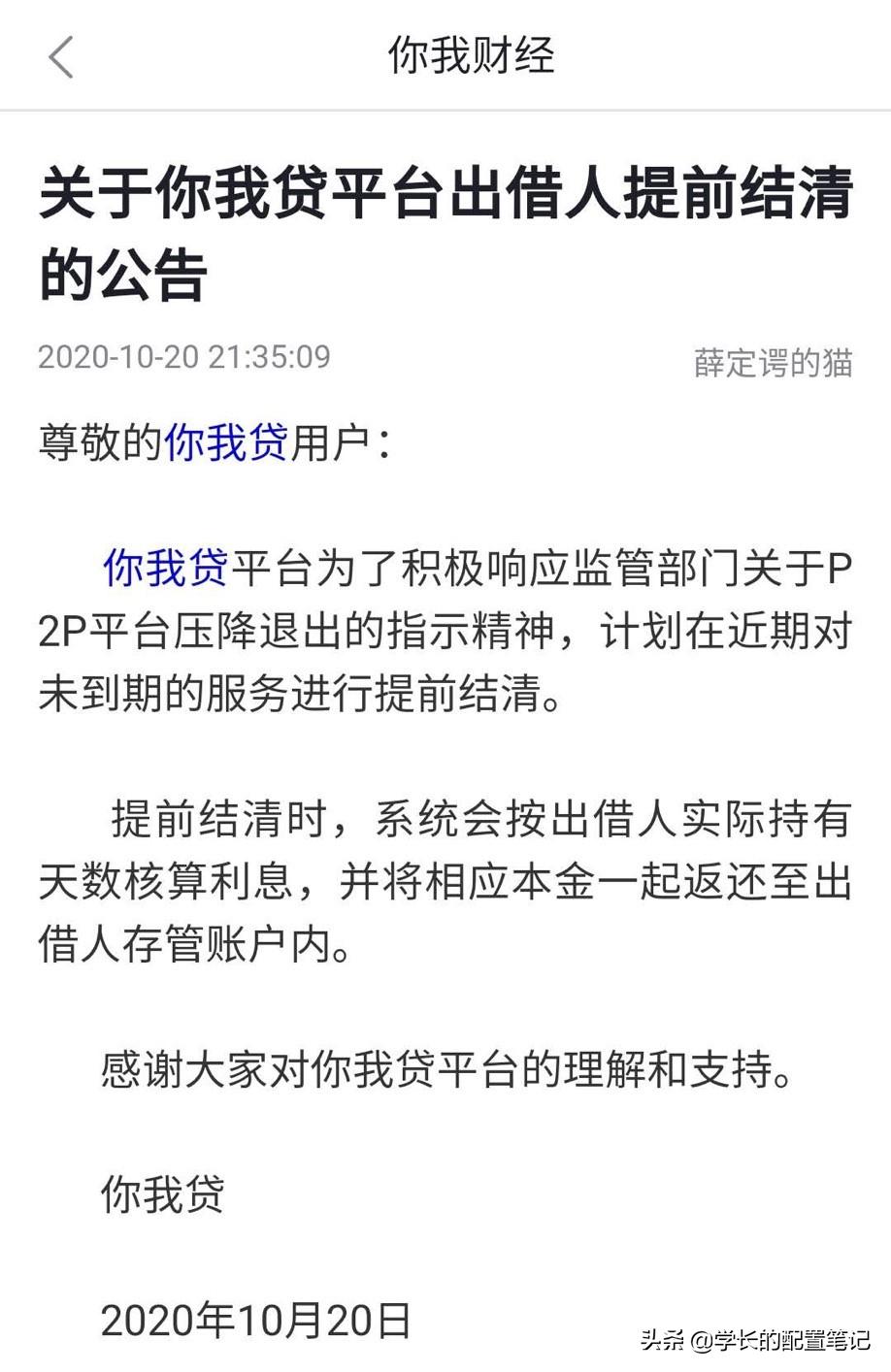Click the left angle bracket navigation control
The height and width of the screenshot is (1372, 891).
point(60,56)
